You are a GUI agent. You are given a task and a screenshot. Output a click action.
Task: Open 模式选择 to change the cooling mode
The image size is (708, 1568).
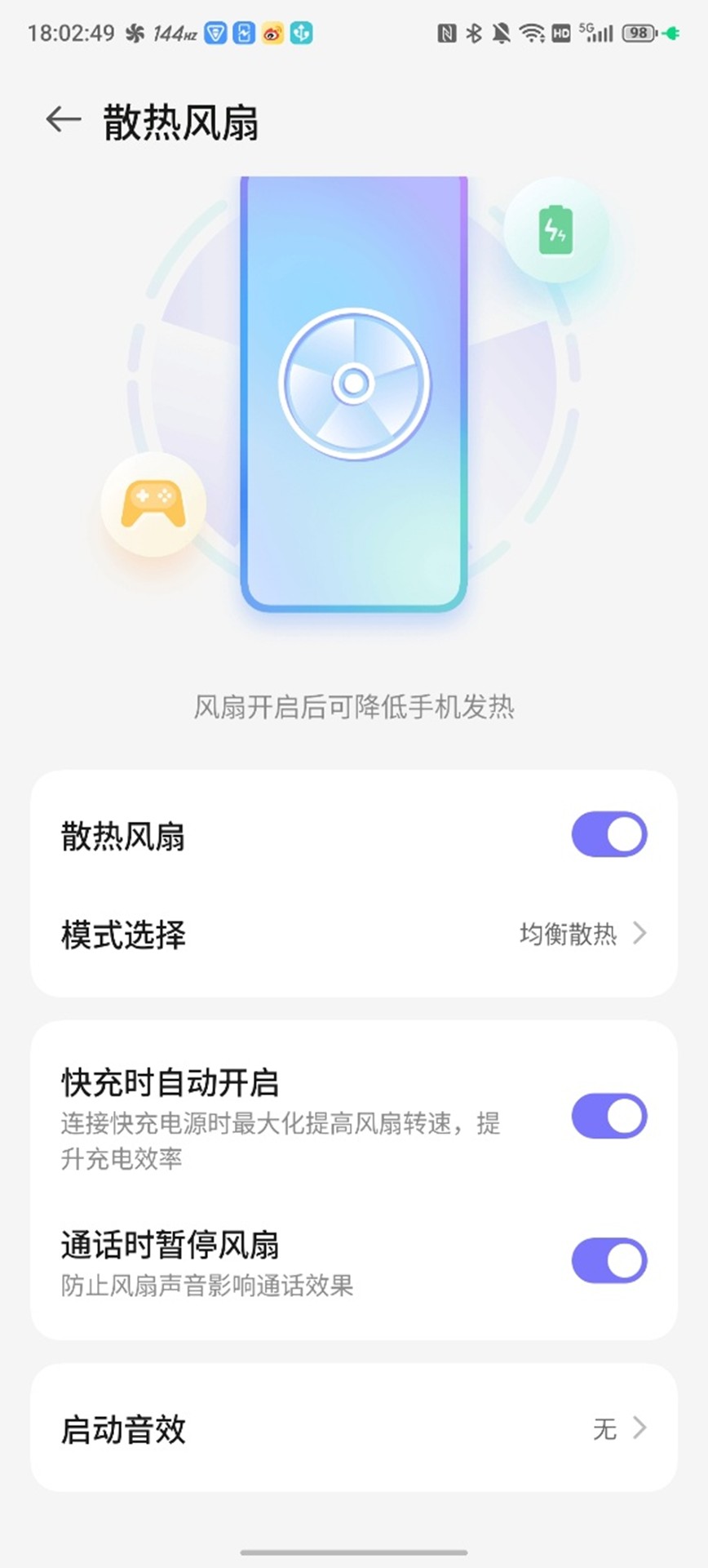(x=354, y=934)
